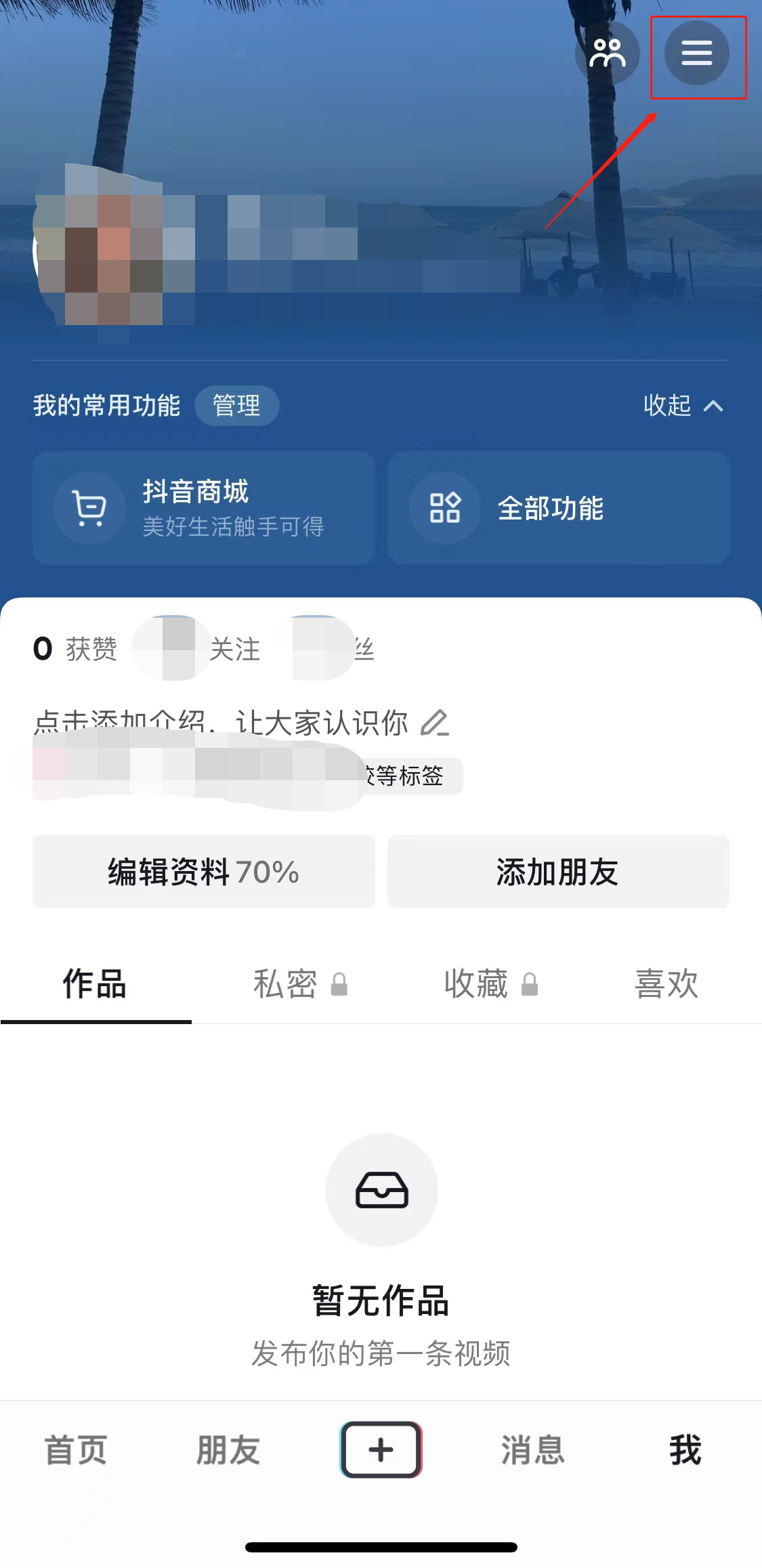762x1568 pixels.
Task: Open 全部功能 all functions
Action: coord(558,508)
